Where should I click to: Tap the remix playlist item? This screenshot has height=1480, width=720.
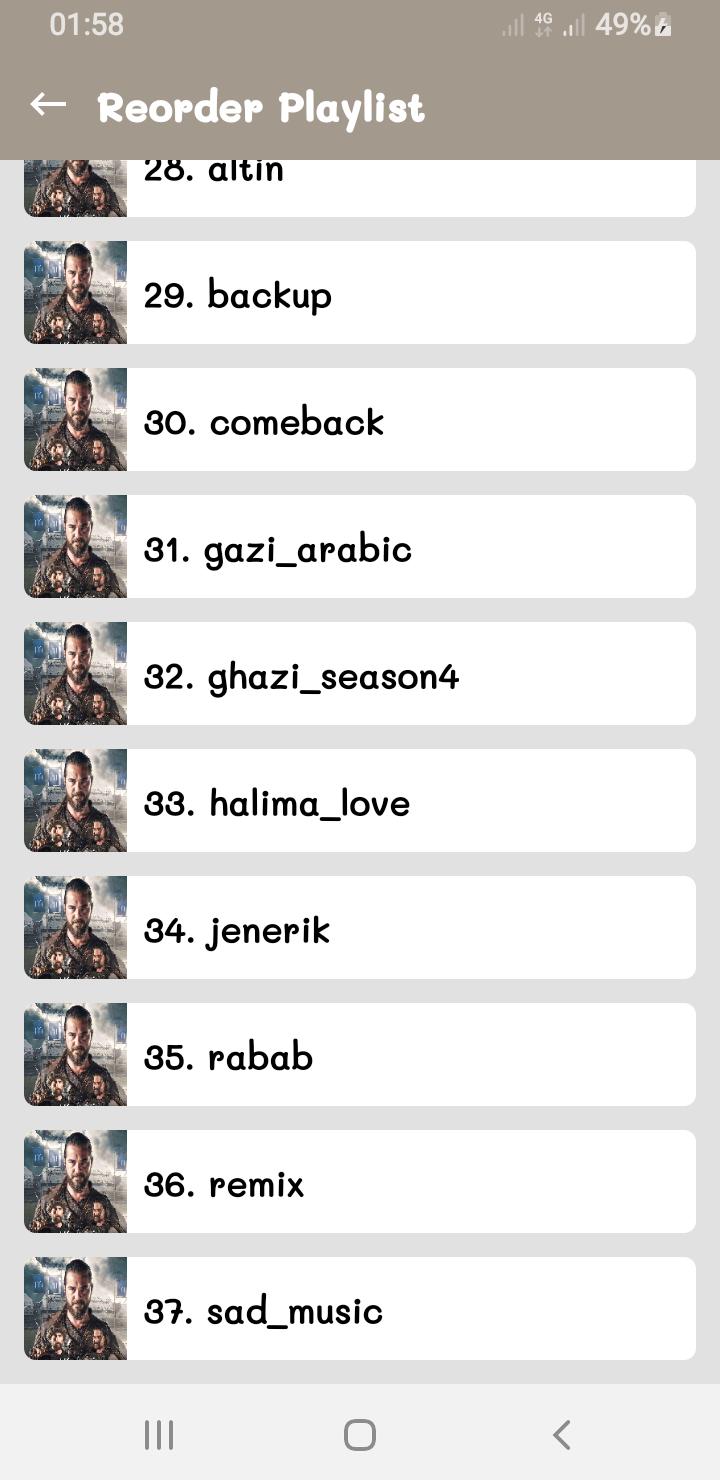coord(360,1182)
